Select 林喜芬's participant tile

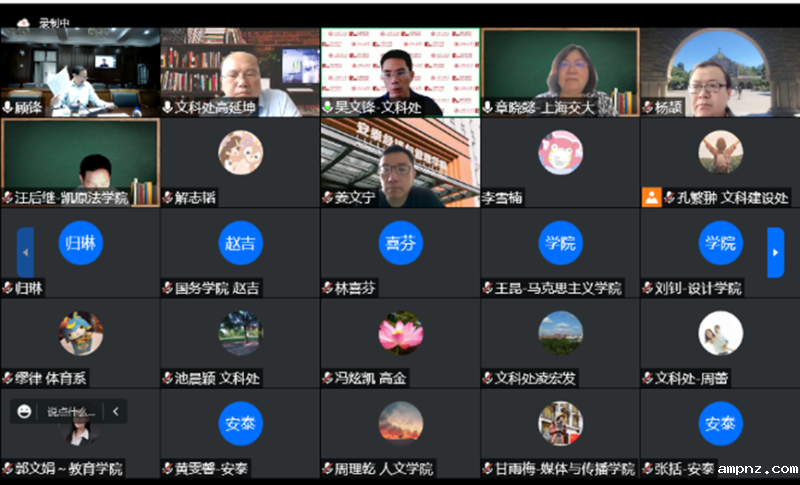point(400,250)
